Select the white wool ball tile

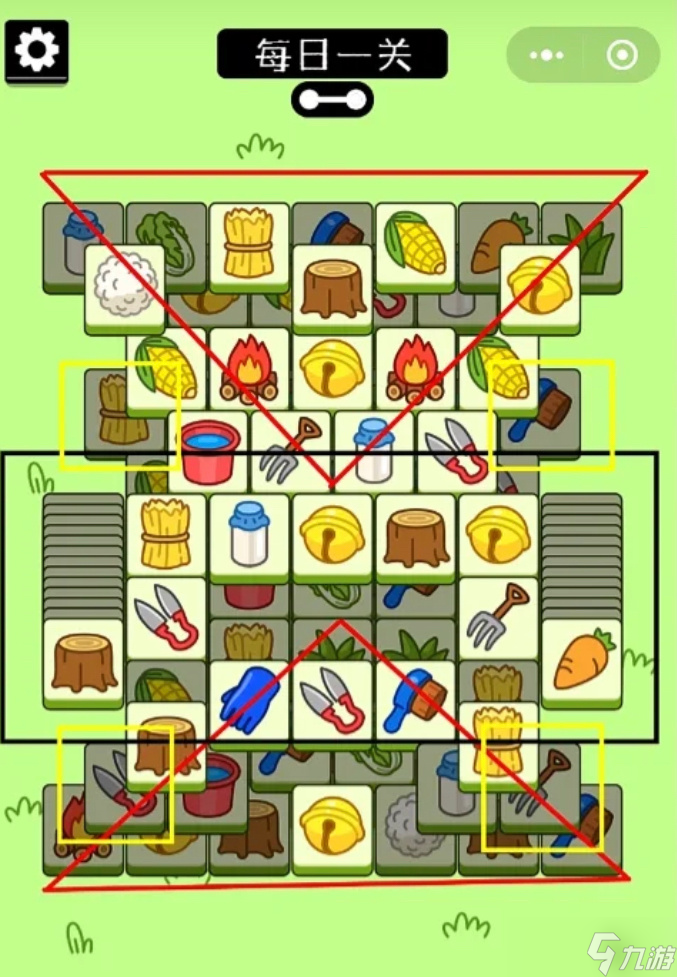[125, 283]
